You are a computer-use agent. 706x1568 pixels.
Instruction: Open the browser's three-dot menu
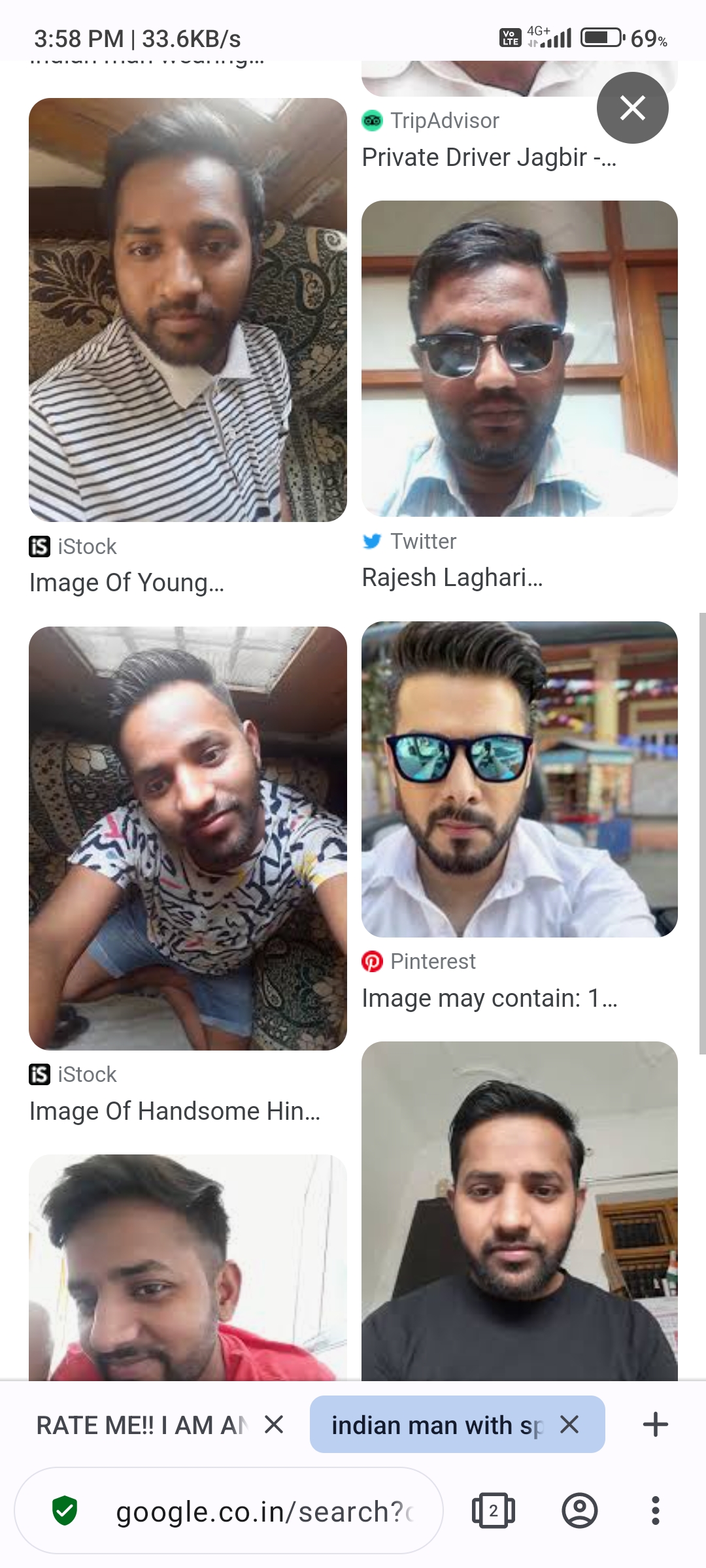pos(655,1511)
